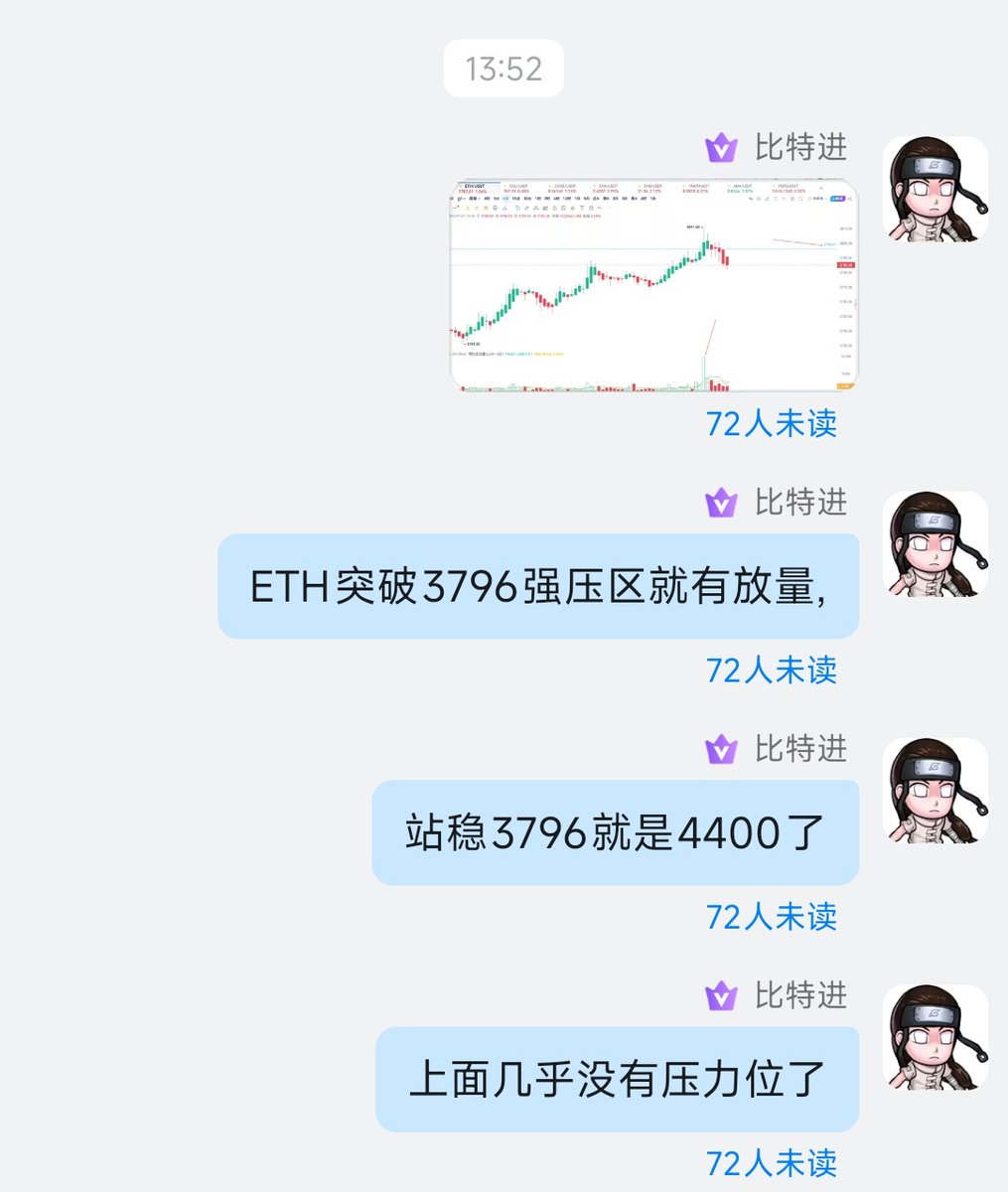1008x1192 pixels.
Task: Open the ETH chart image in chat
Action: pos(653,285)
